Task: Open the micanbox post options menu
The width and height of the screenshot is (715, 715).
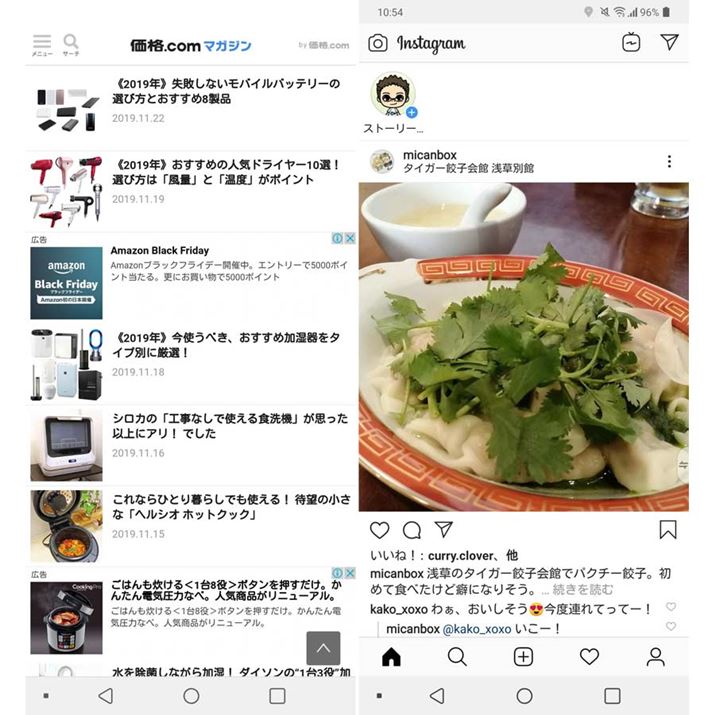Action: [669, 161]
